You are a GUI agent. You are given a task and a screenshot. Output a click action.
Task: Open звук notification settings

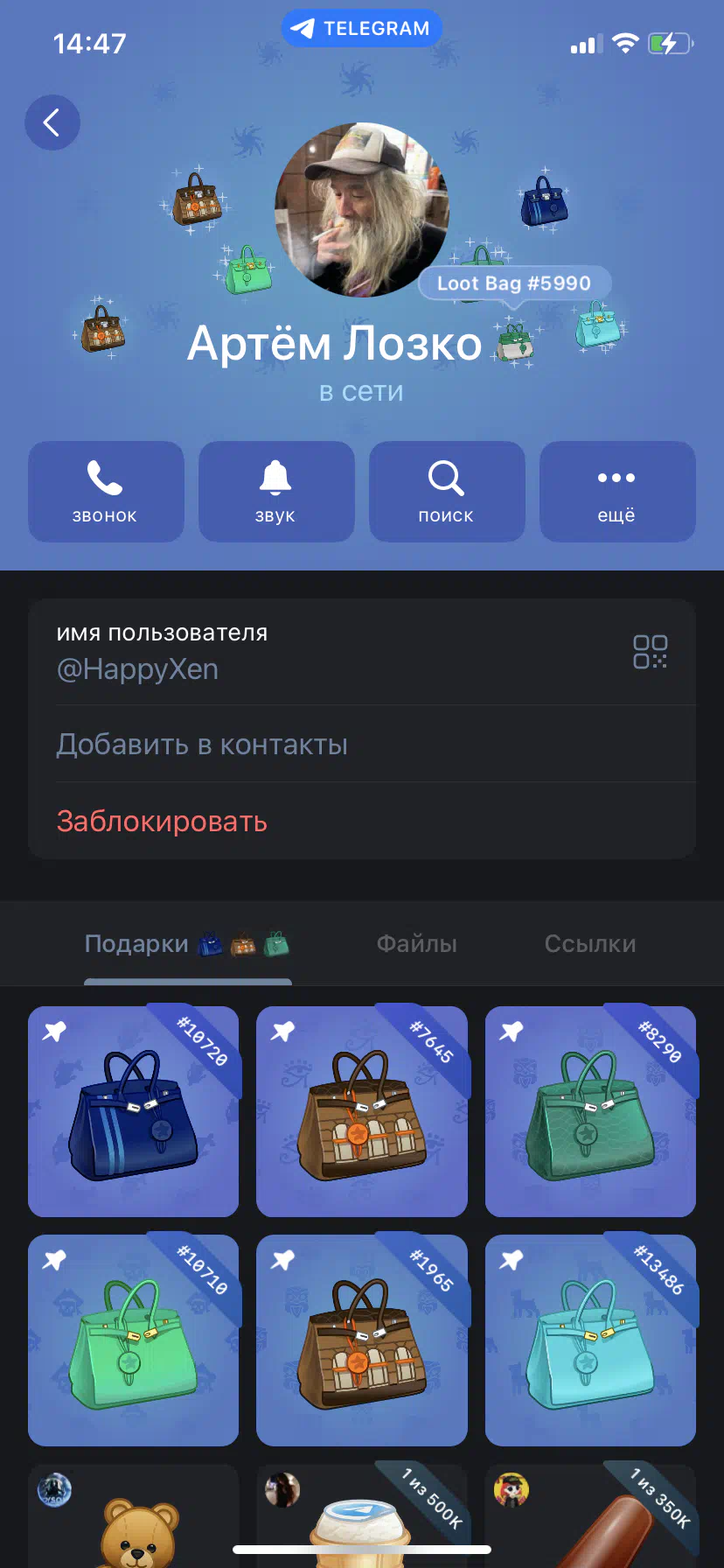tap(276, 492)
